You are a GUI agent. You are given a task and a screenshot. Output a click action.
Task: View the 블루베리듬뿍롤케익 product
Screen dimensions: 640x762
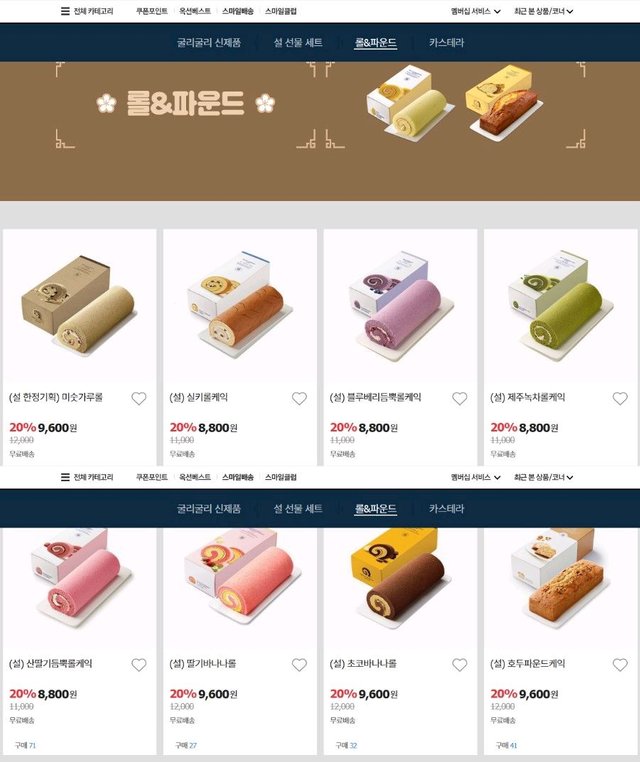point(400,310)
